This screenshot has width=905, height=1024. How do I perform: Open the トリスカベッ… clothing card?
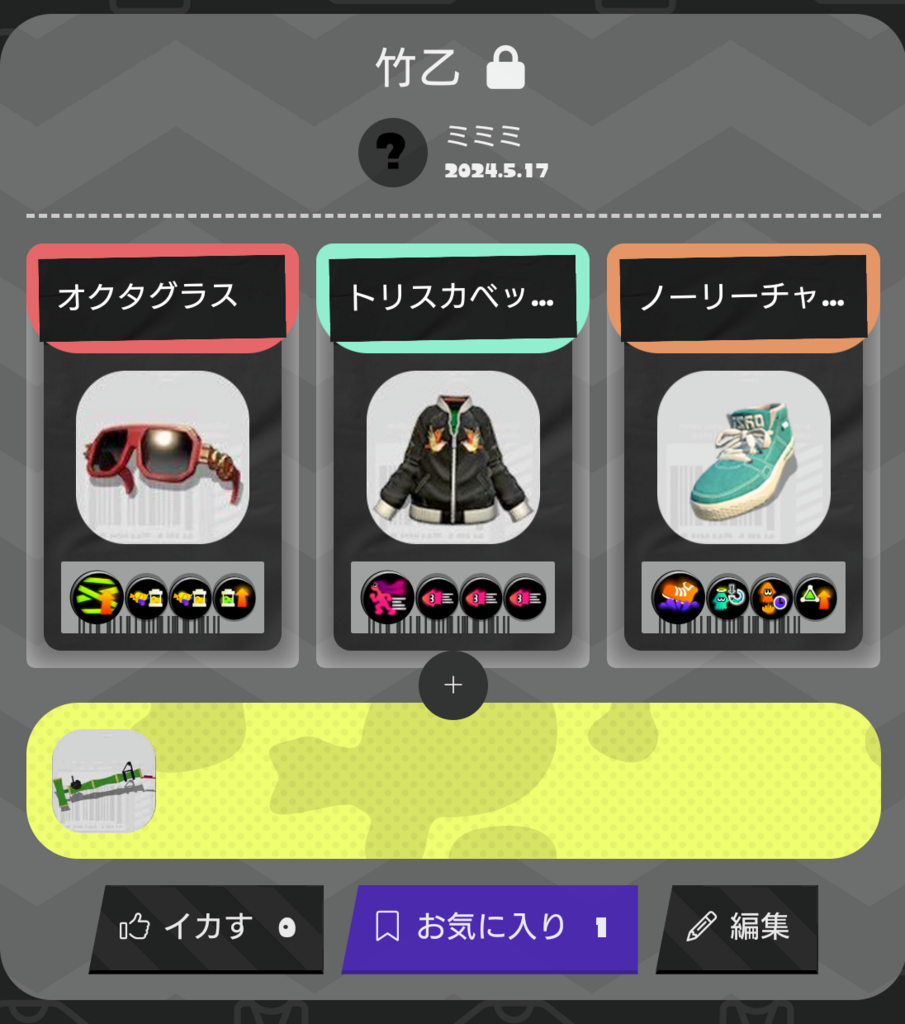(453, 457)
